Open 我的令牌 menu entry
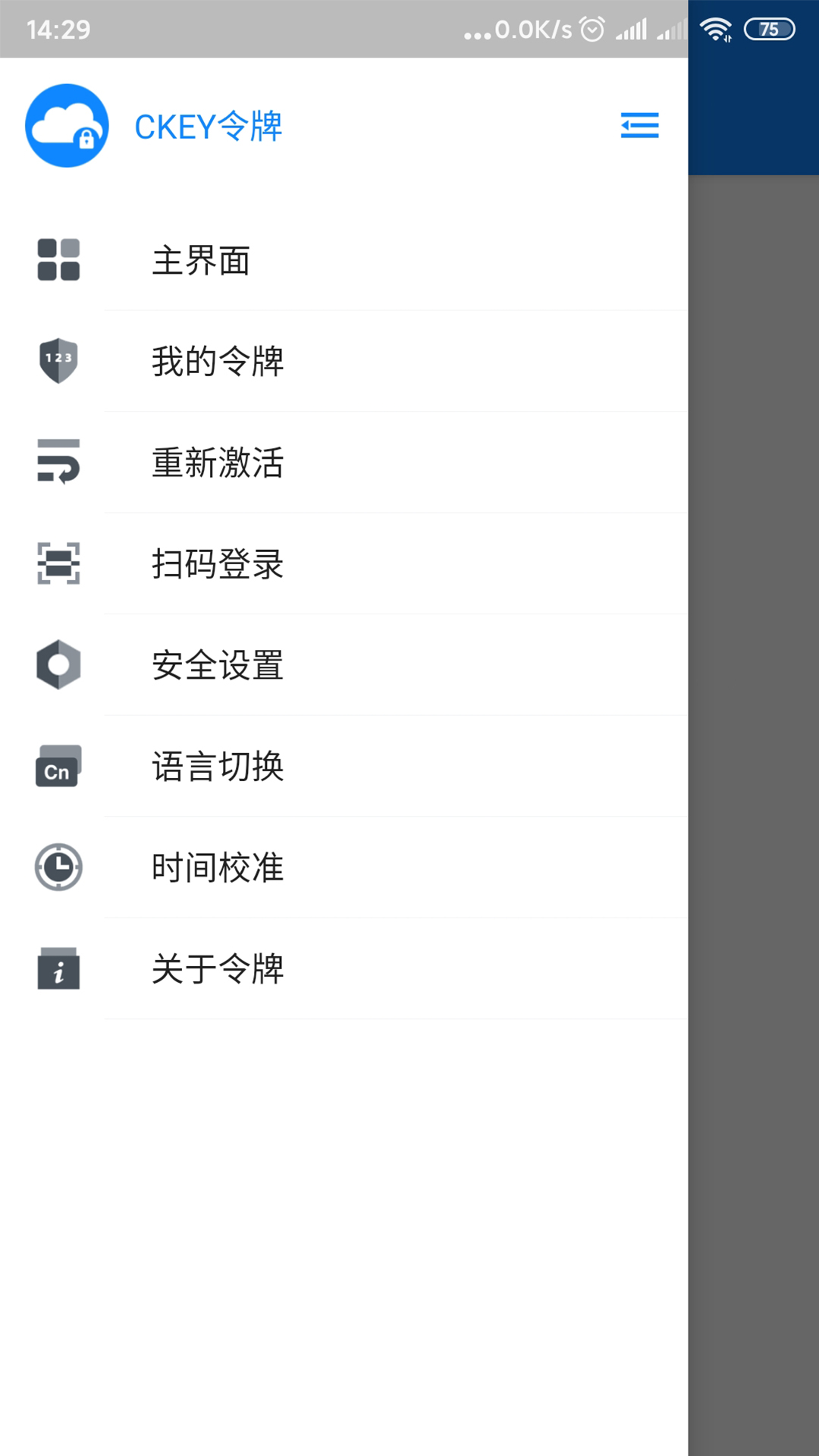This screenshot has width=819, height=1456. 218,362
